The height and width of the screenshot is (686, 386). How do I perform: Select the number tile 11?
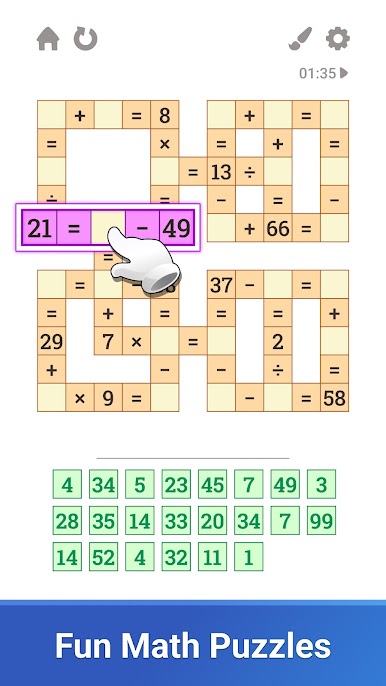212,557
